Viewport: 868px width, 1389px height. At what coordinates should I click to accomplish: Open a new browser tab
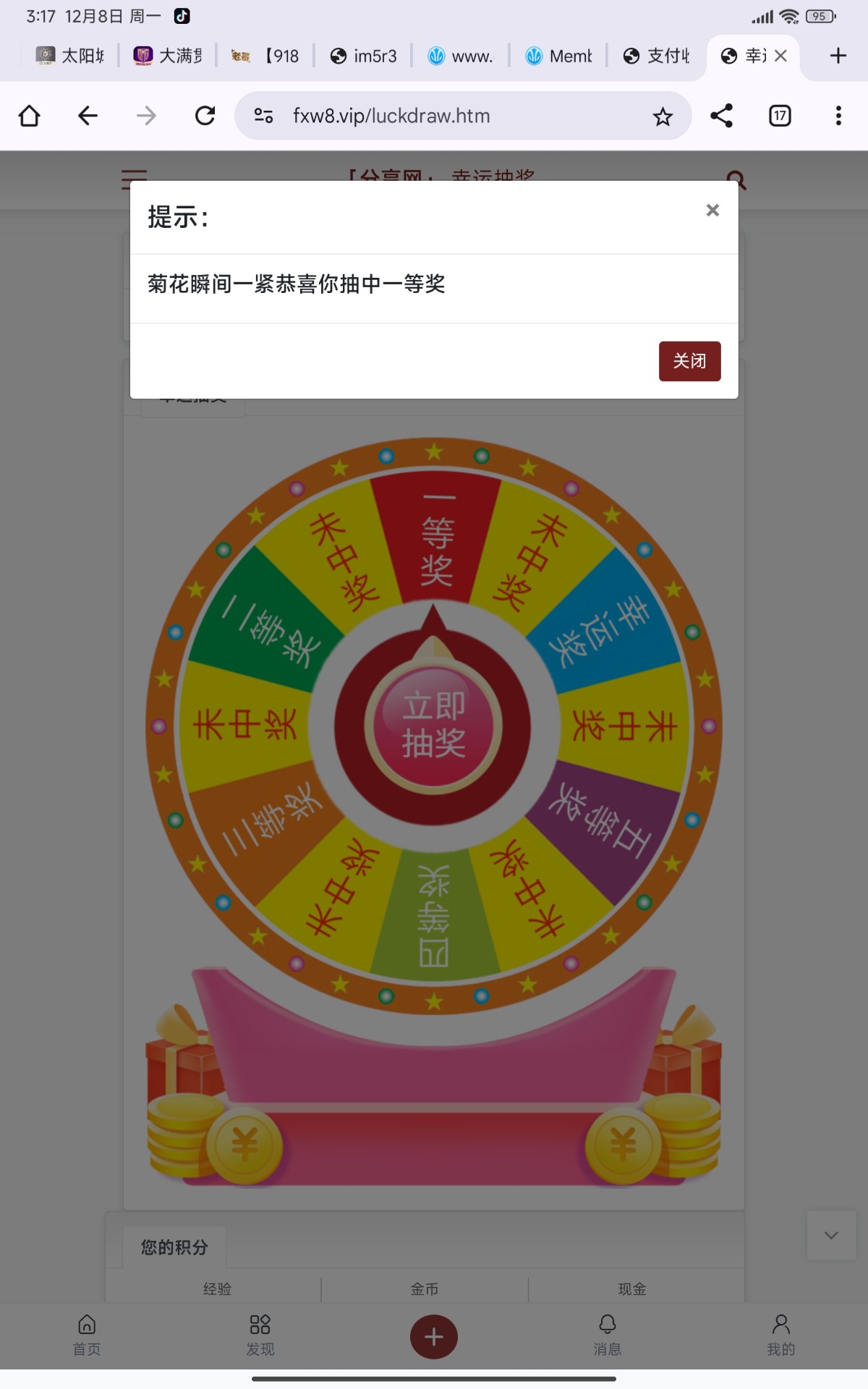[838, 56]
